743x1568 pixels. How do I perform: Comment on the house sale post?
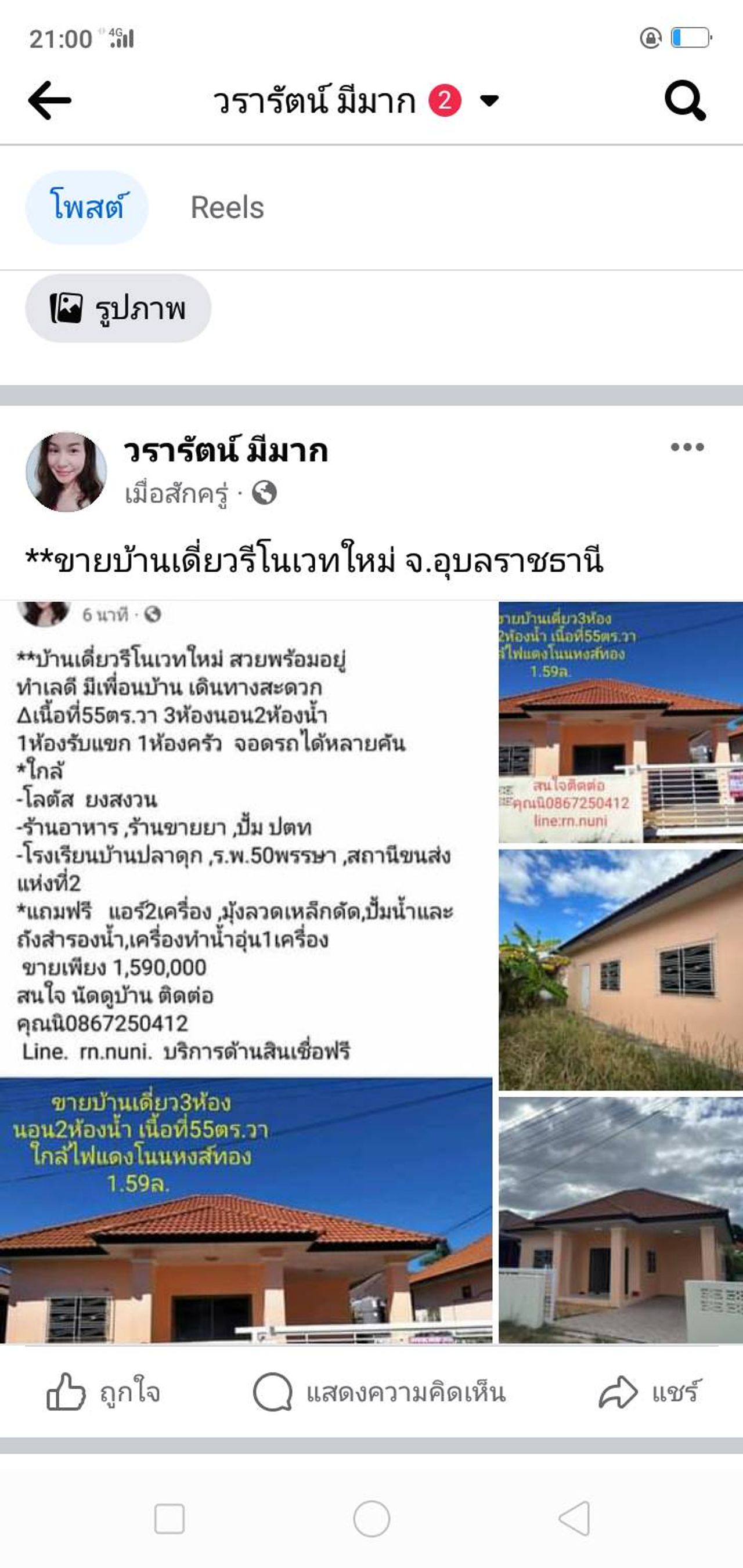click(x=379, y=1393)
